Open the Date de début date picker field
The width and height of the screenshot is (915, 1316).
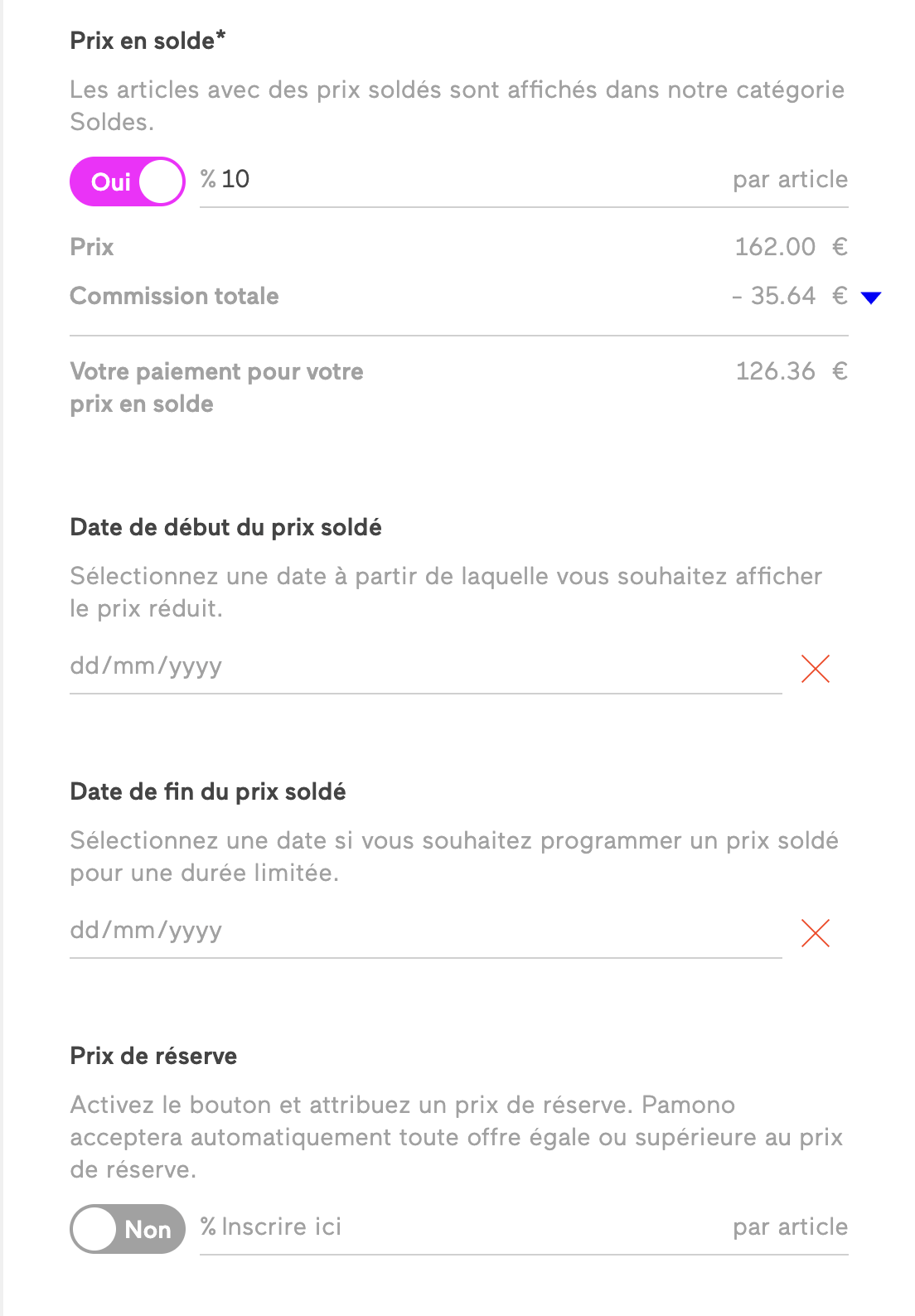pos(332,665)
